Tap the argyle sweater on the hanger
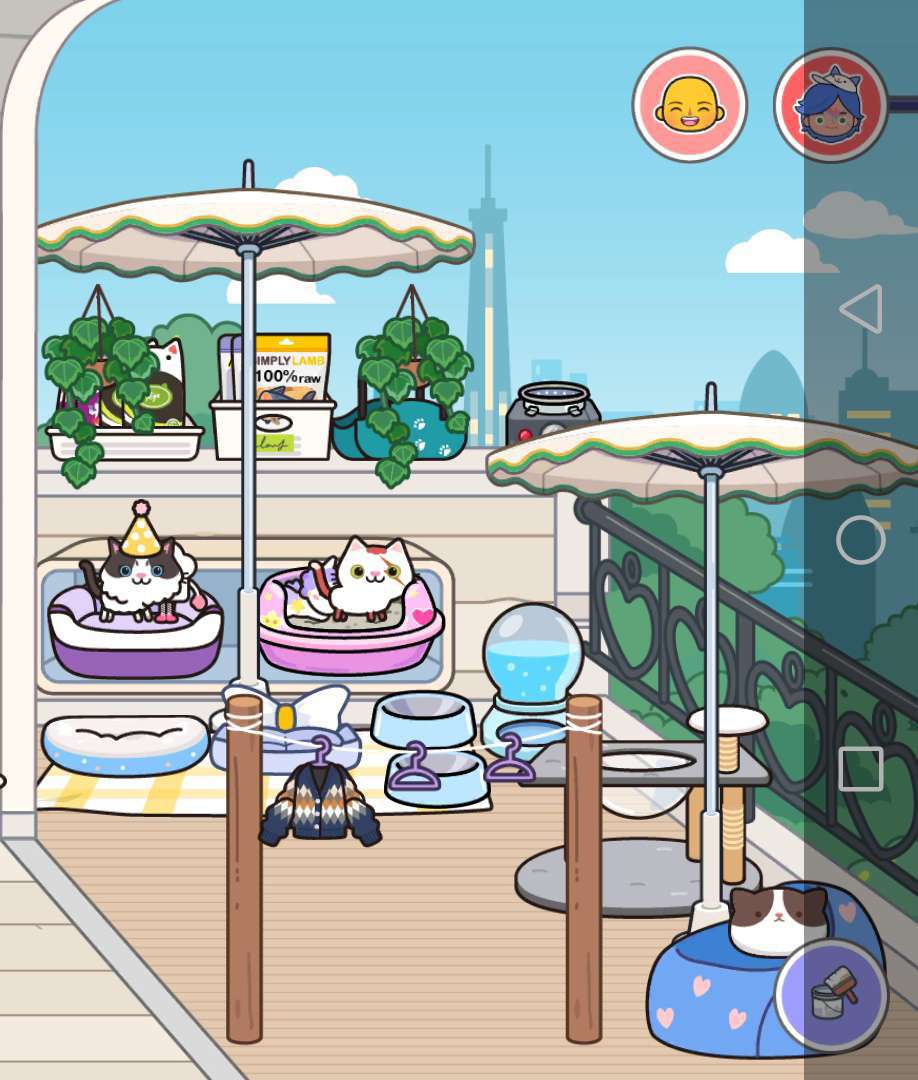The image size is (918, 1080). tap(320, 805)
